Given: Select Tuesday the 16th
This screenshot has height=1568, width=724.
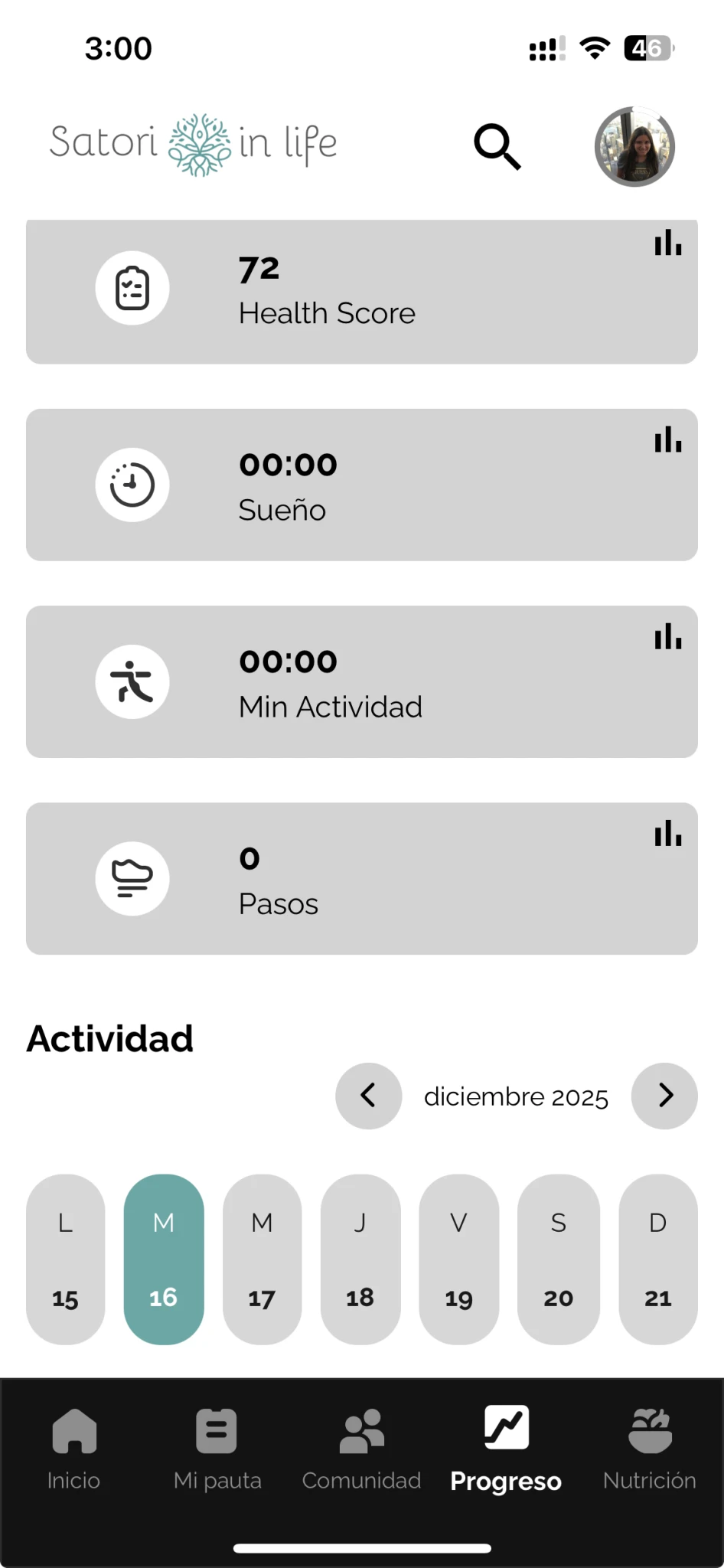Looking at the screenshot, I should click(164, 1259).
